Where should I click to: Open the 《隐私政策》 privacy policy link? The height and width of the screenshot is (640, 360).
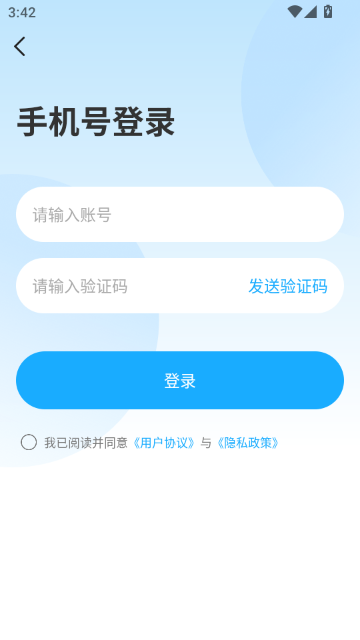(248, 443)
